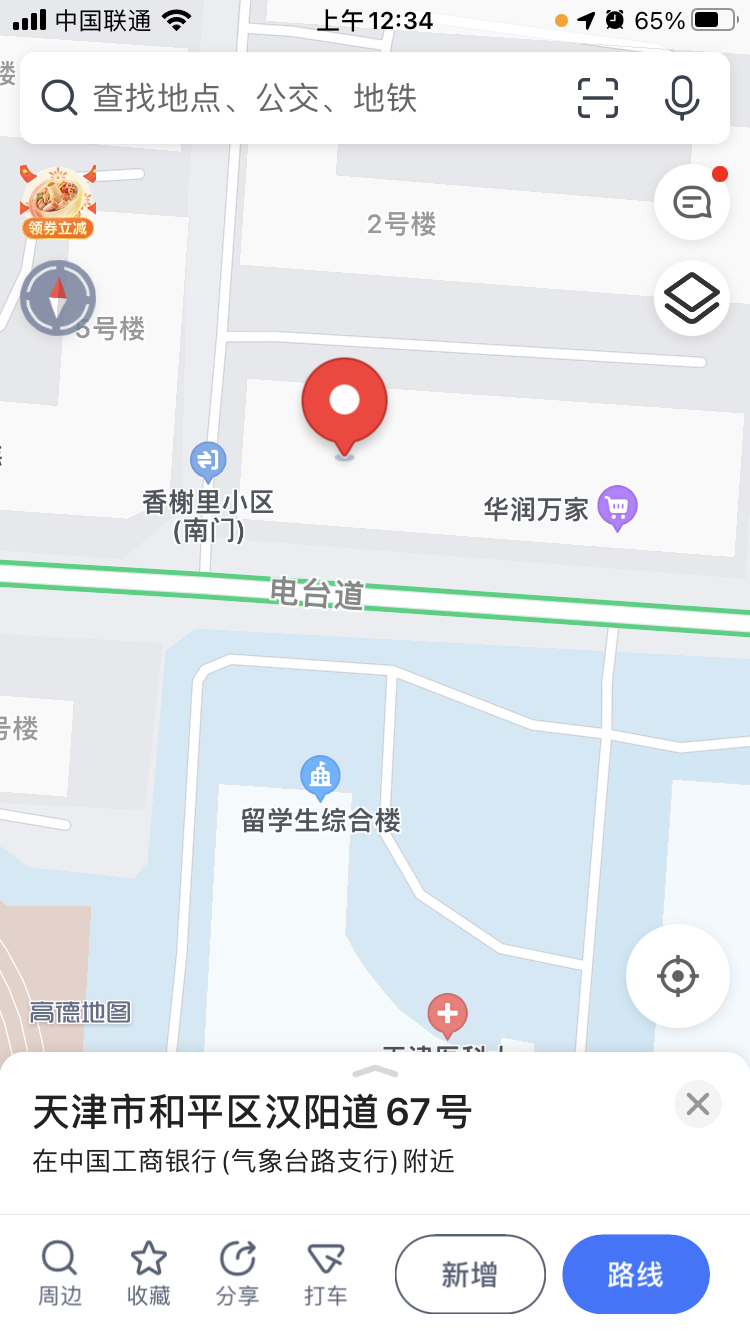Image resolution: width=750 pixels, height=1334 pixels.
Task: Recenter the map to my location
Action: [677, 975]
